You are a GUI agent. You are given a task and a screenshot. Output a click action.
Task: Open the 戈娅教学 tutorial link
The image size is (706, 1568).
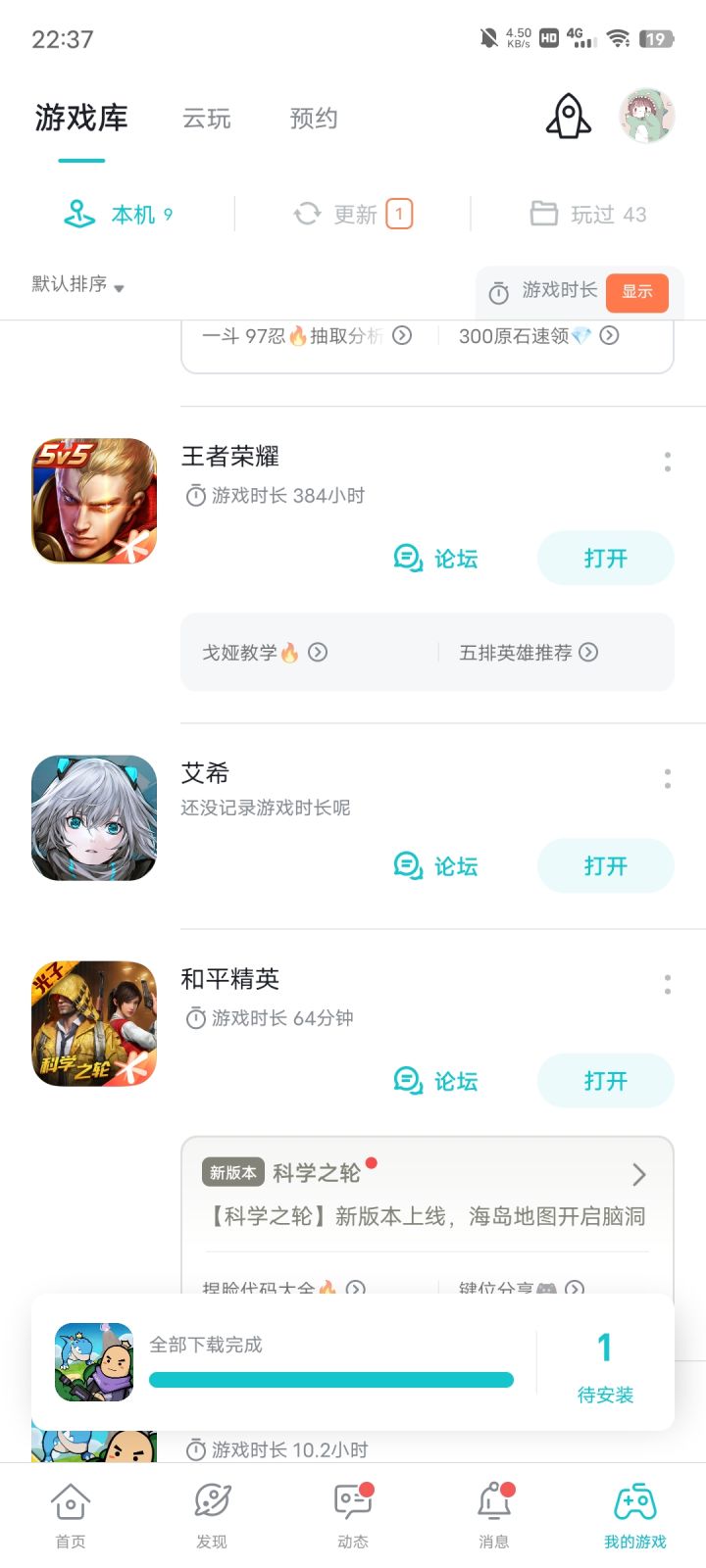pos(262,652)
